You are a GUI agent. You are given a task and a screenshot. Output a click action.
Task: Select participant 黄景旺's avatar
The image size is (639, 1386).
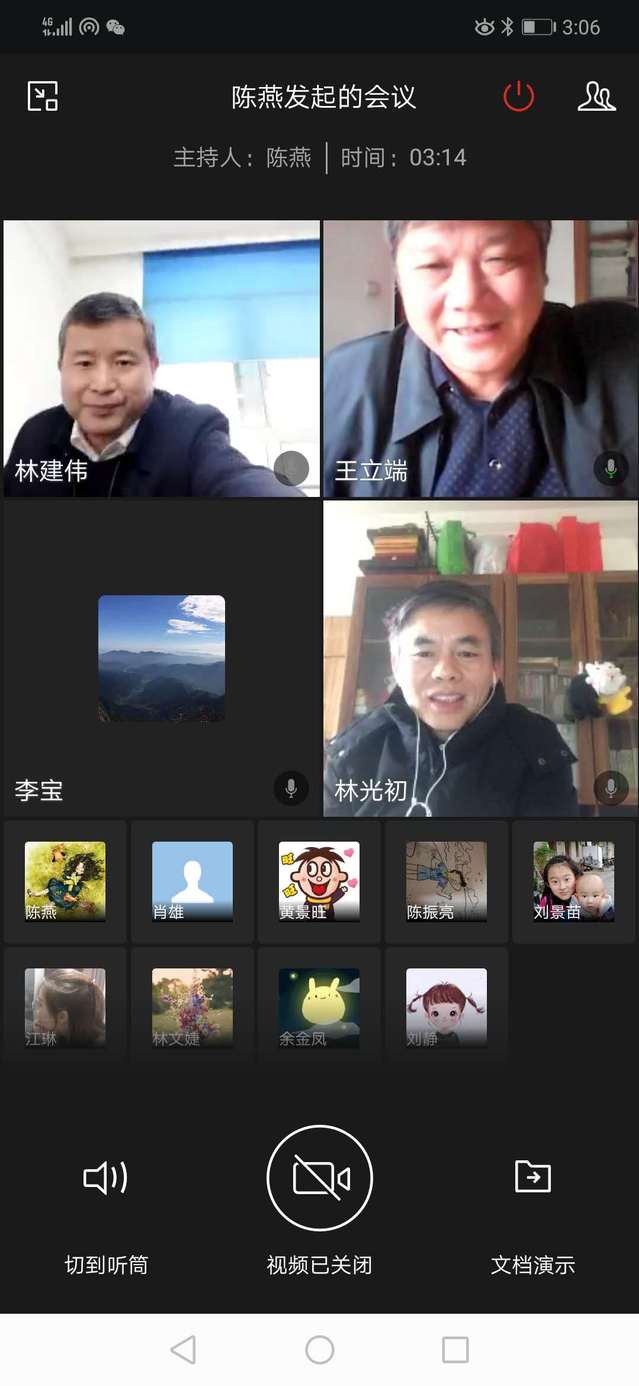319,881
